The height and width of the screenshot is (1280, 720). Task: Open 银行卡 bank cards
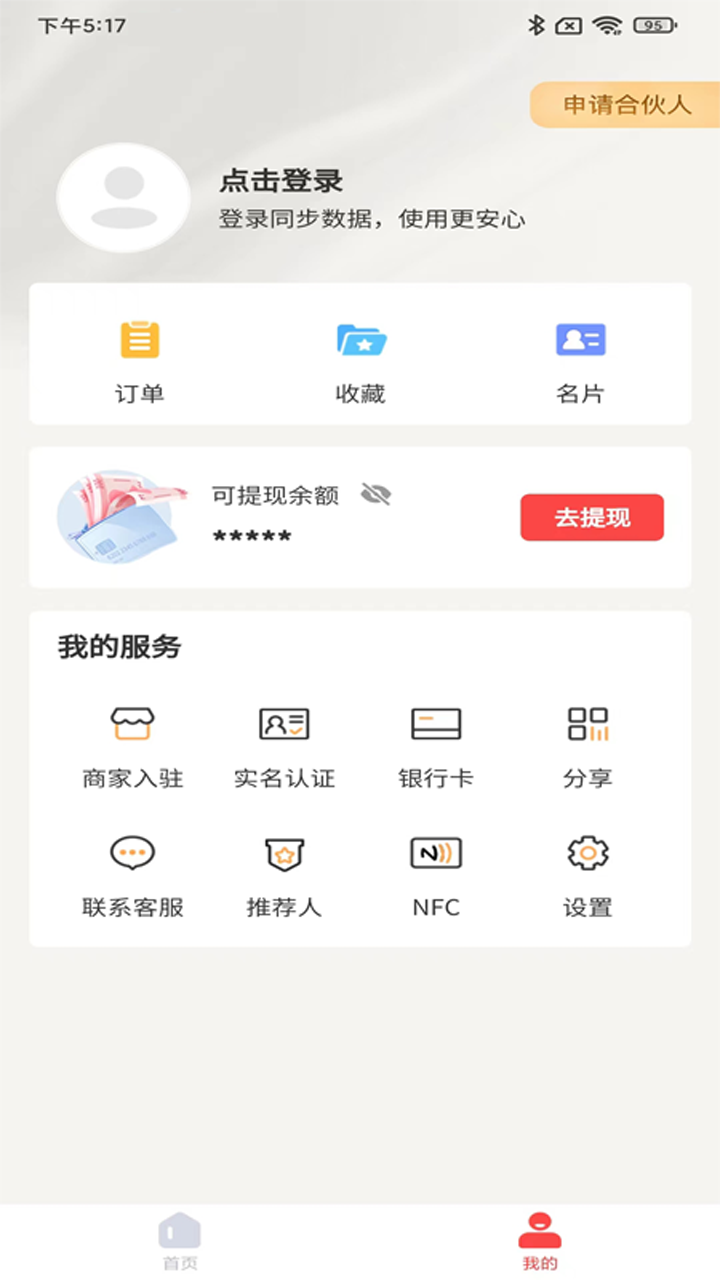point(436,745)
